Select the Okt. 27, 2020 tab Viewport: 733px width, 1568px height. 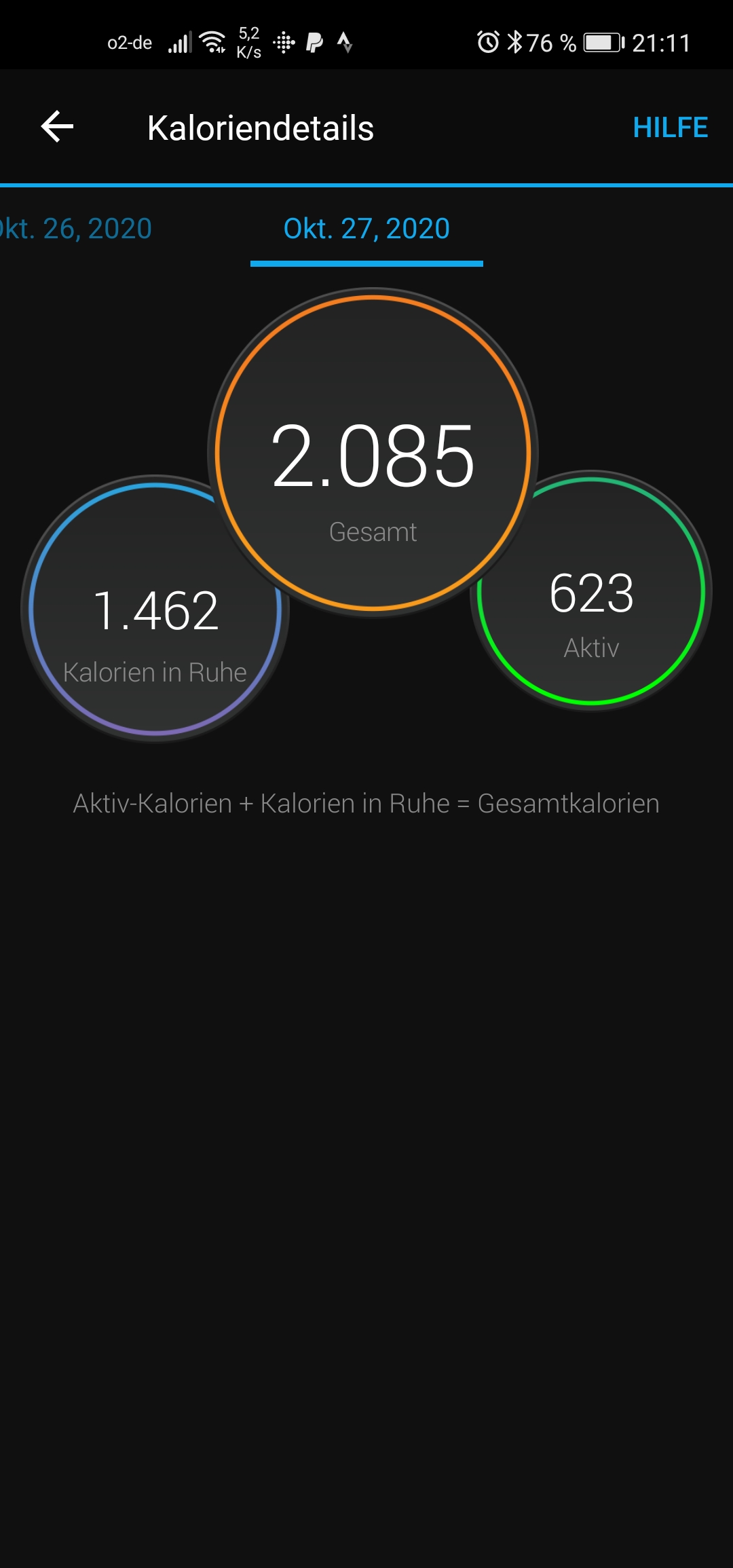(x=366, y=229)
